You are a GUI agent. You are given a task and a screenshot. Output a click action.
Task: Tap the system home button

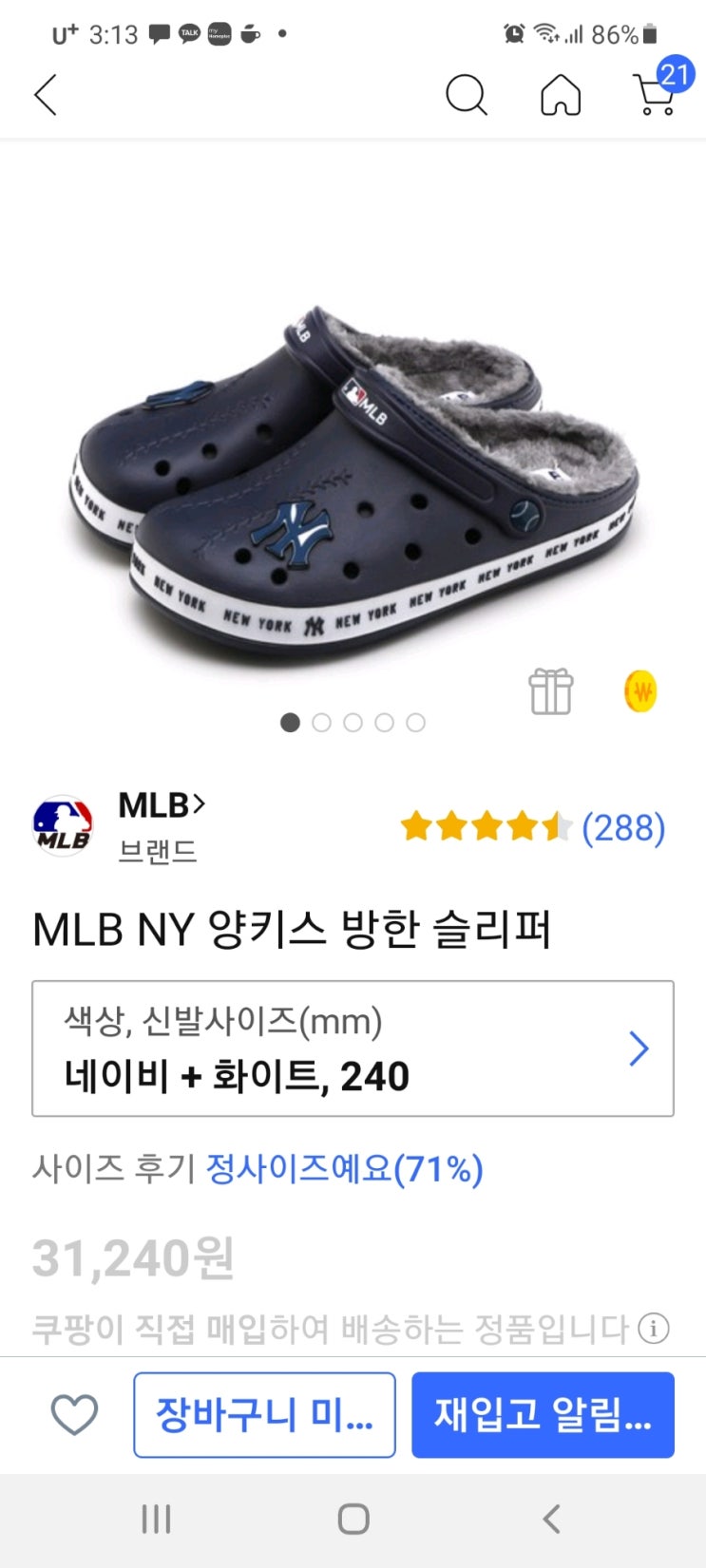[x=353, y=1519]
